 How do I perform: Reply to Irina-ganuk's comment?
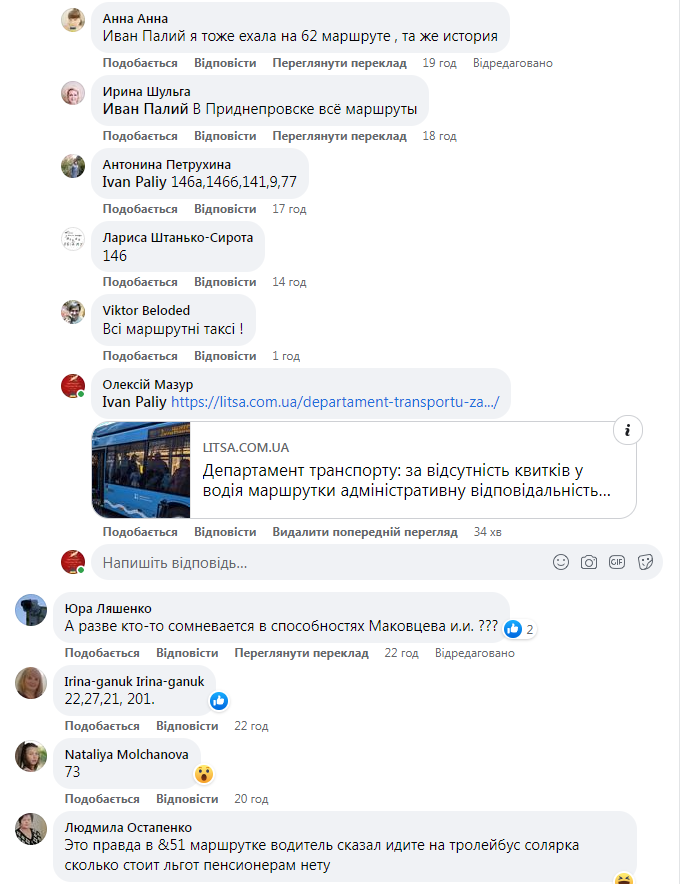(x=187, y=726)
